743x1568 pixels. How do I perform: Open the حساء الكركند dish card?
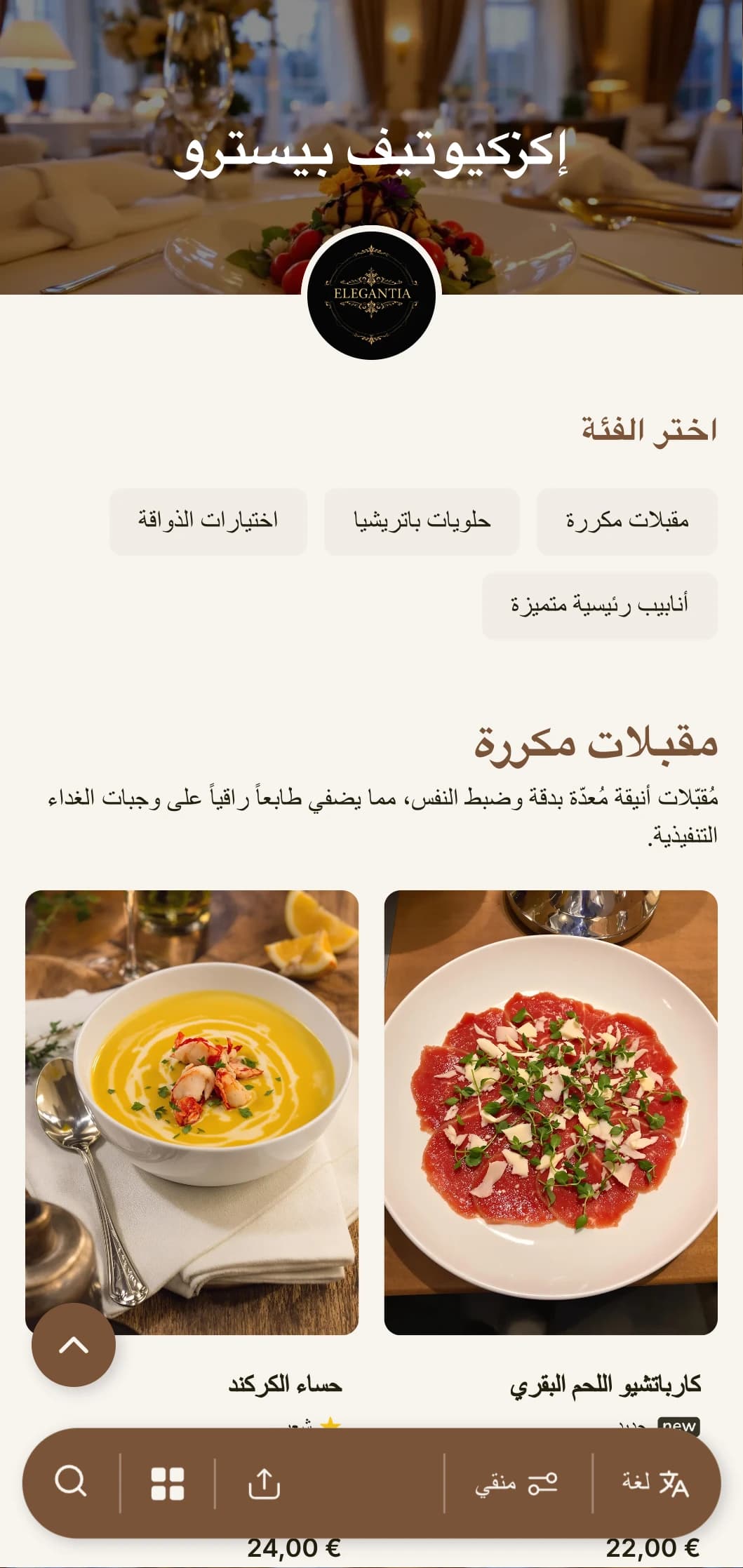[192, 1112]
